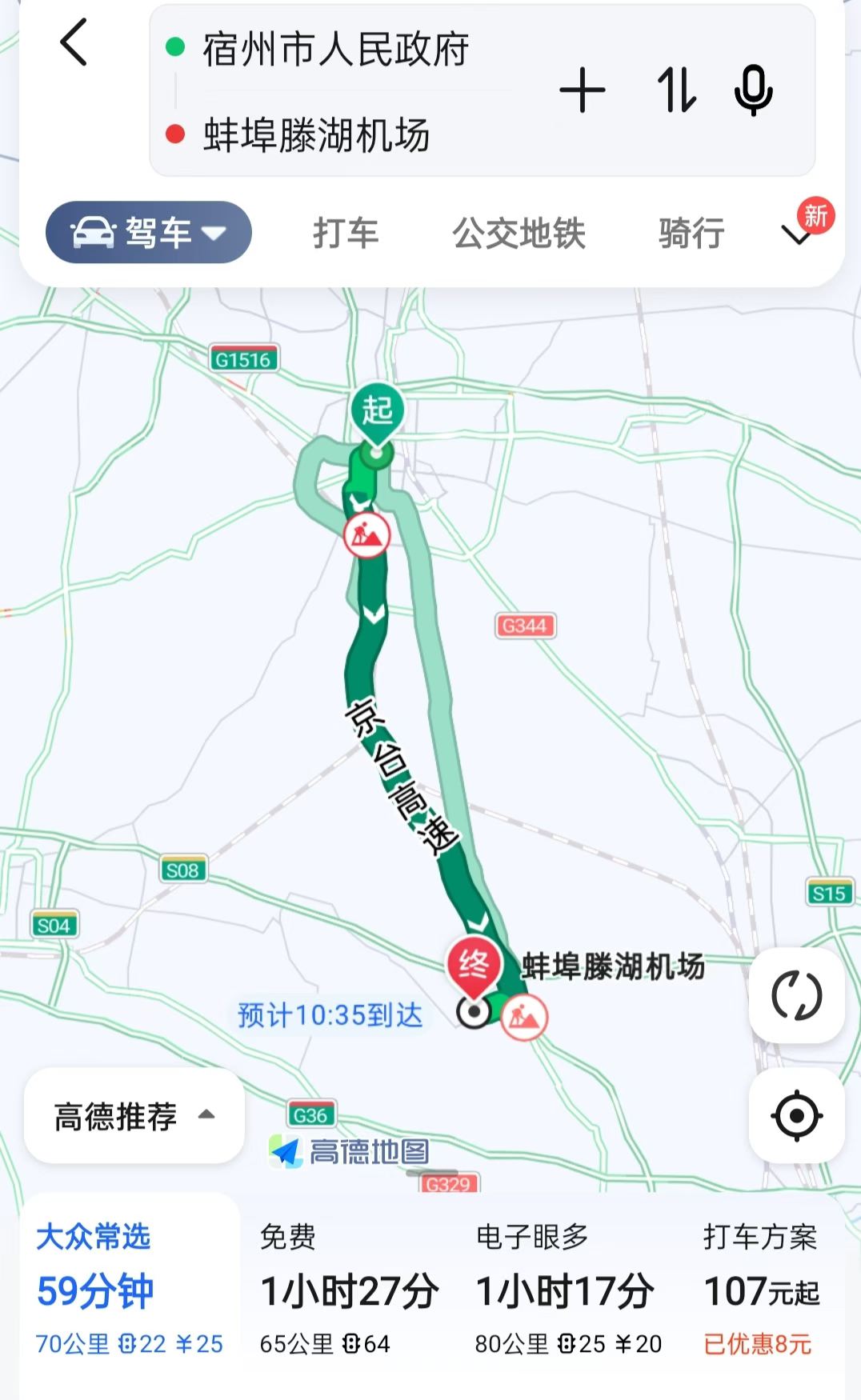Screen dimensions: 861x1400
Task: Tap the 终 destination pin on the map
Action: point(474,966)
